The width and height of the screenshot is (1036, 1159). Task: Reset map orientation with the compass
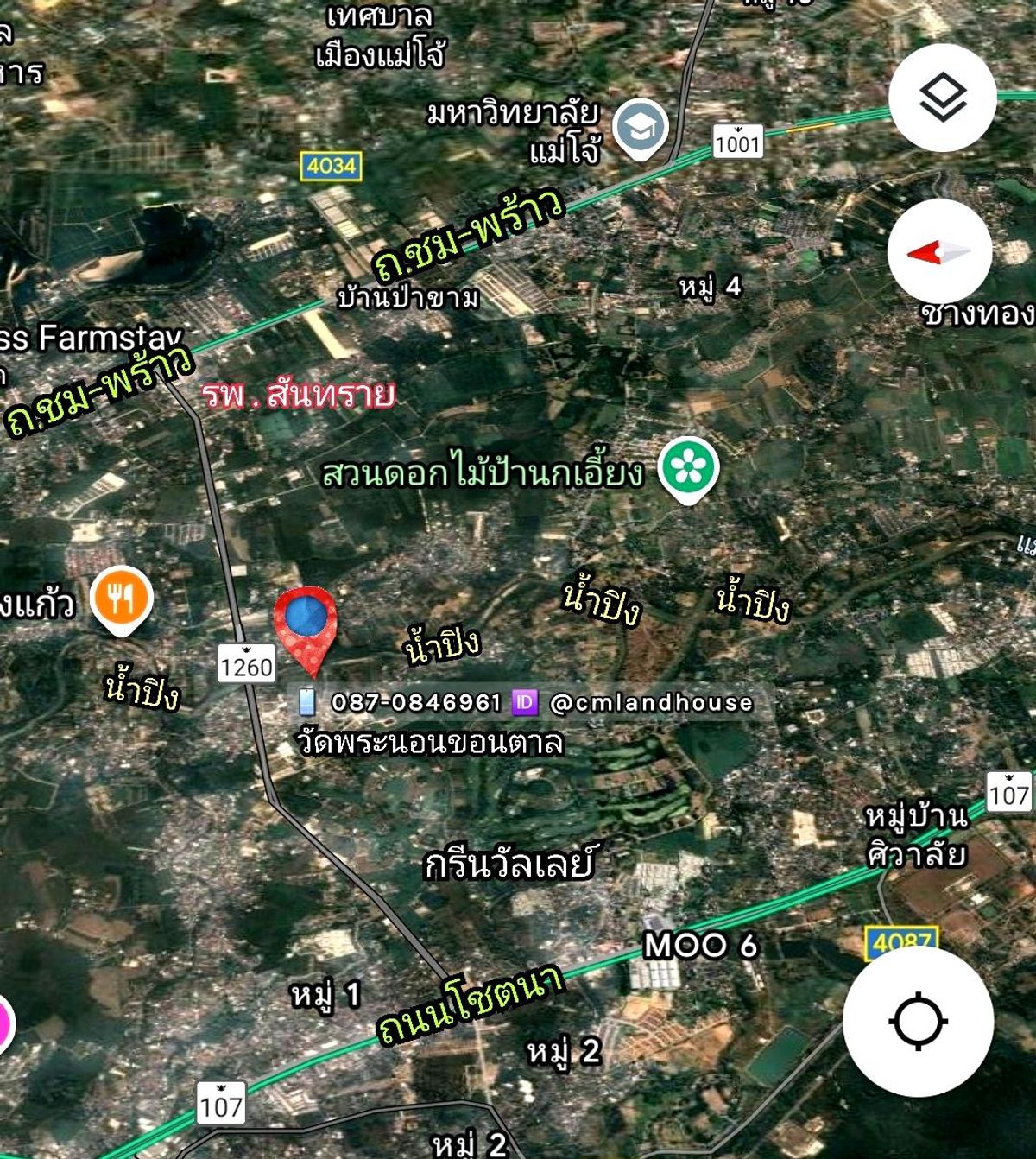point(939,251)
